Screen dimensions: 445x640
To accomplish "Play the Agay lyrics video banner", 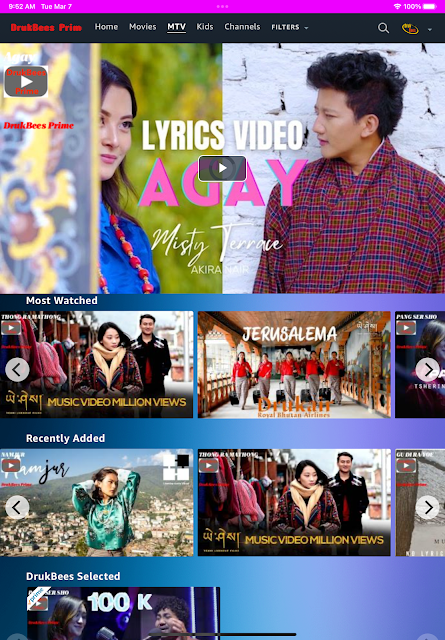I will click(222, 168).
